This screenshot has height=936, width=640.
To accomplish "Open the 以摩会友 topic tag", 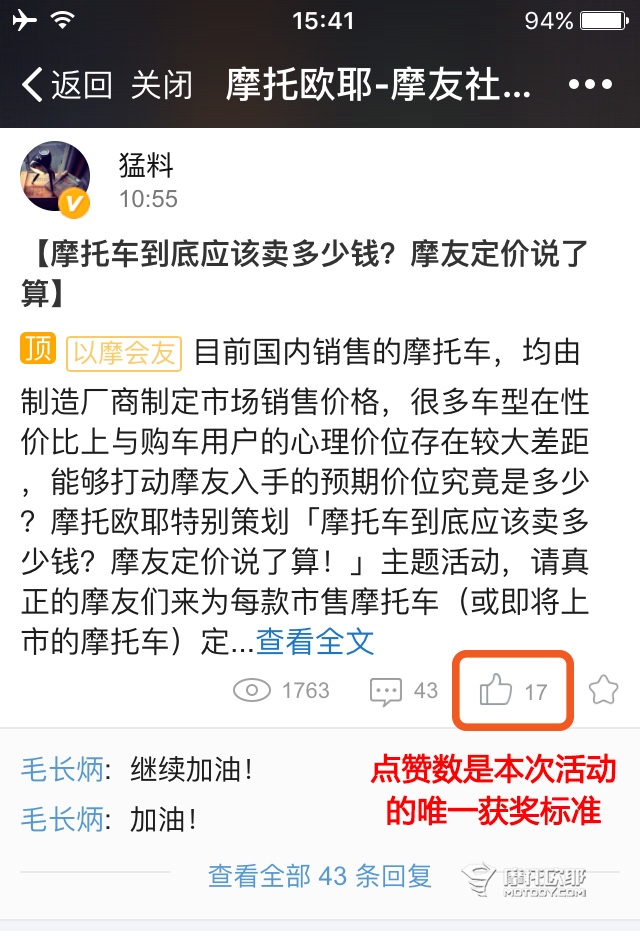I will click(x=123, y=352).
